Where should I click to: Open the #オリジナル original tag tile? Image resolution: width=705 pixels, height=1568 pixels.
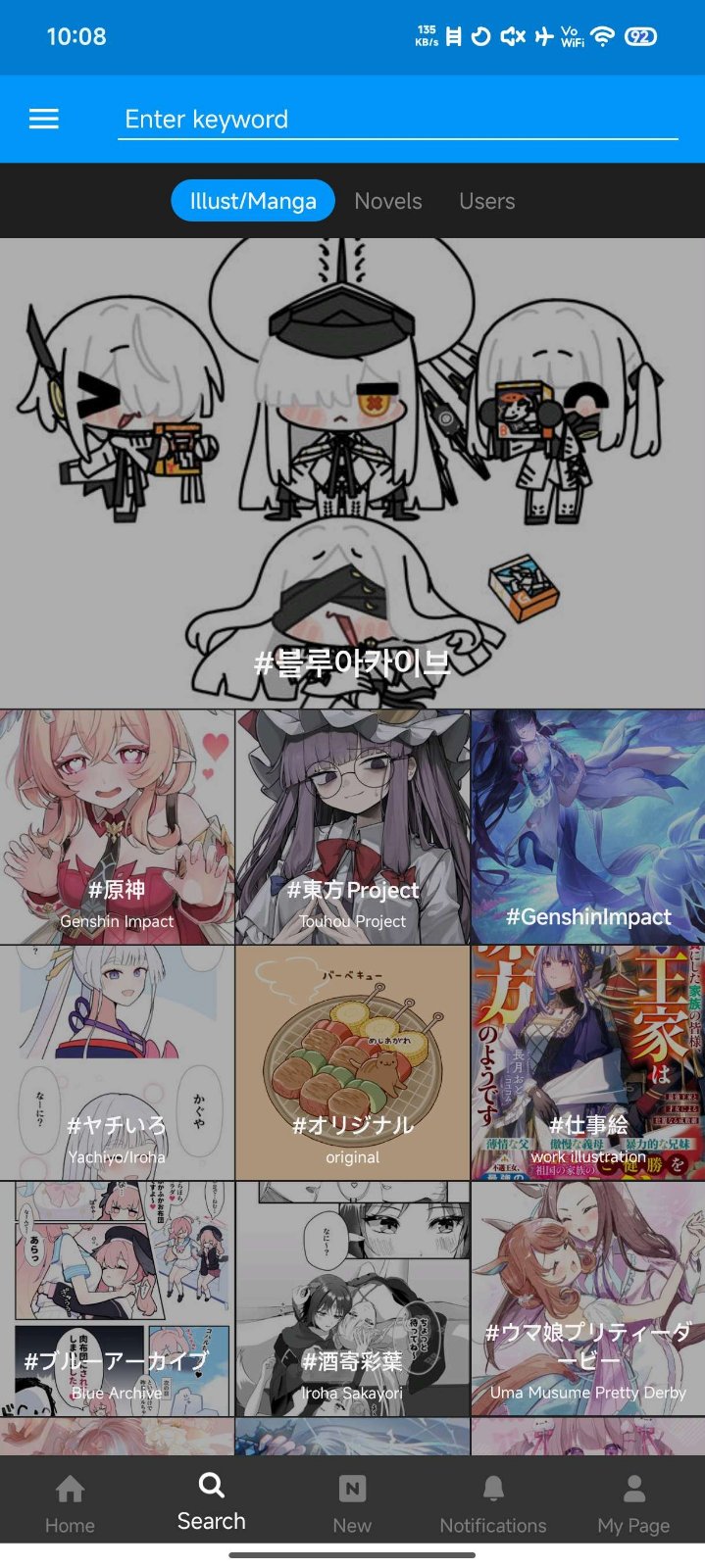(x=353, y=1062)
